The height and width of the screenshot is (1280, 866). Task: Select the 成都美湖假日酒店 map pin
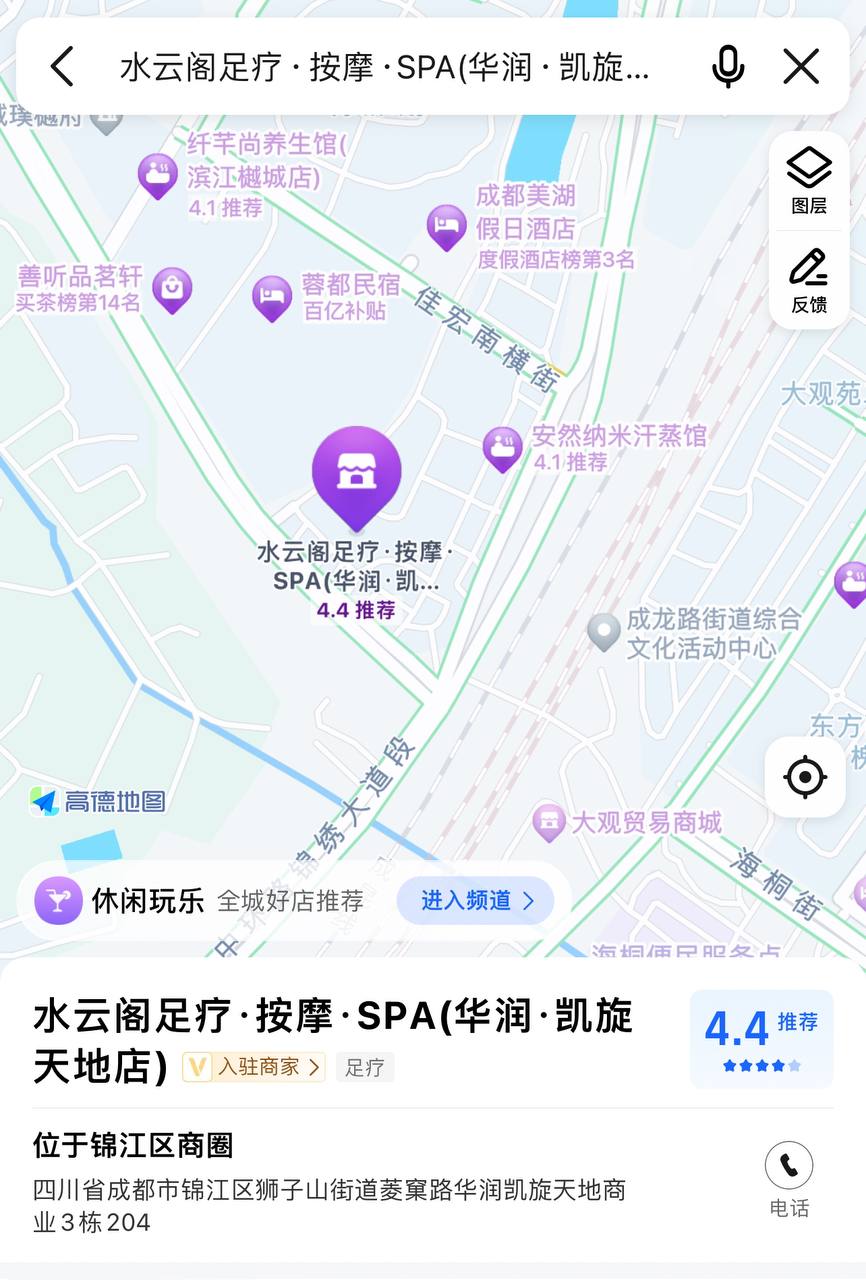tap(447, 226)
